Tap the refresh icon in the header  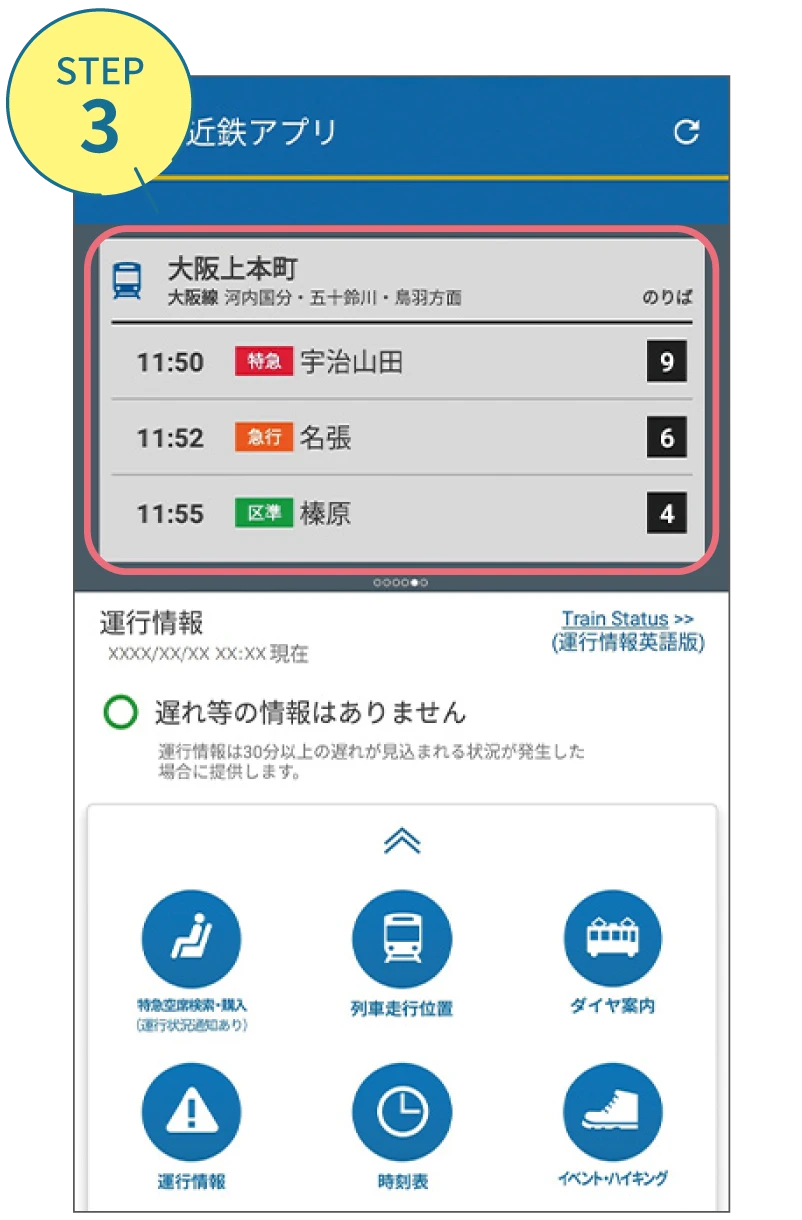(687, 131)
